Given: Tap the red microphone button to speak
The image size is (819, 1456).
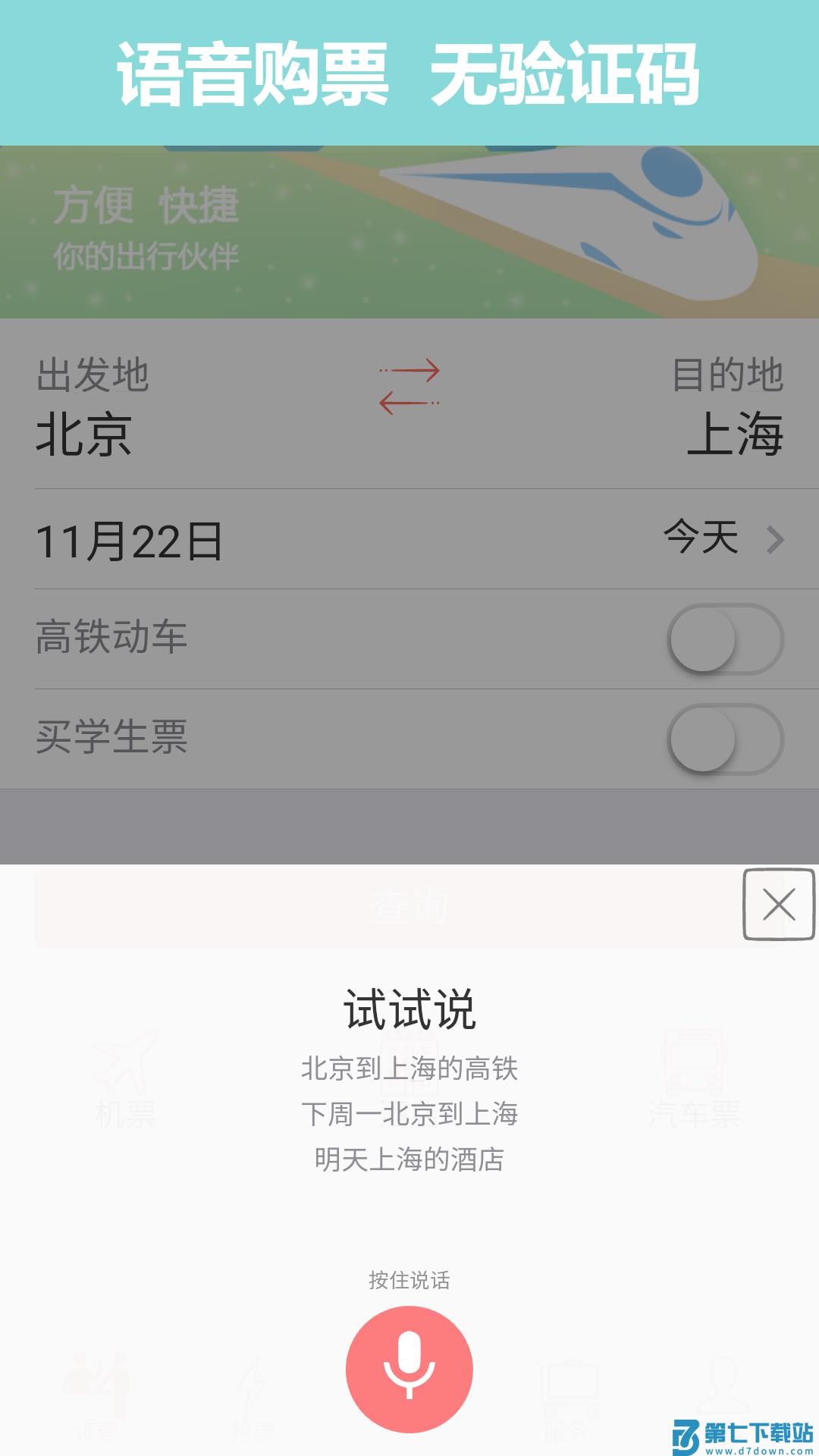Looking at the screenshot, I should [409, 1369].
